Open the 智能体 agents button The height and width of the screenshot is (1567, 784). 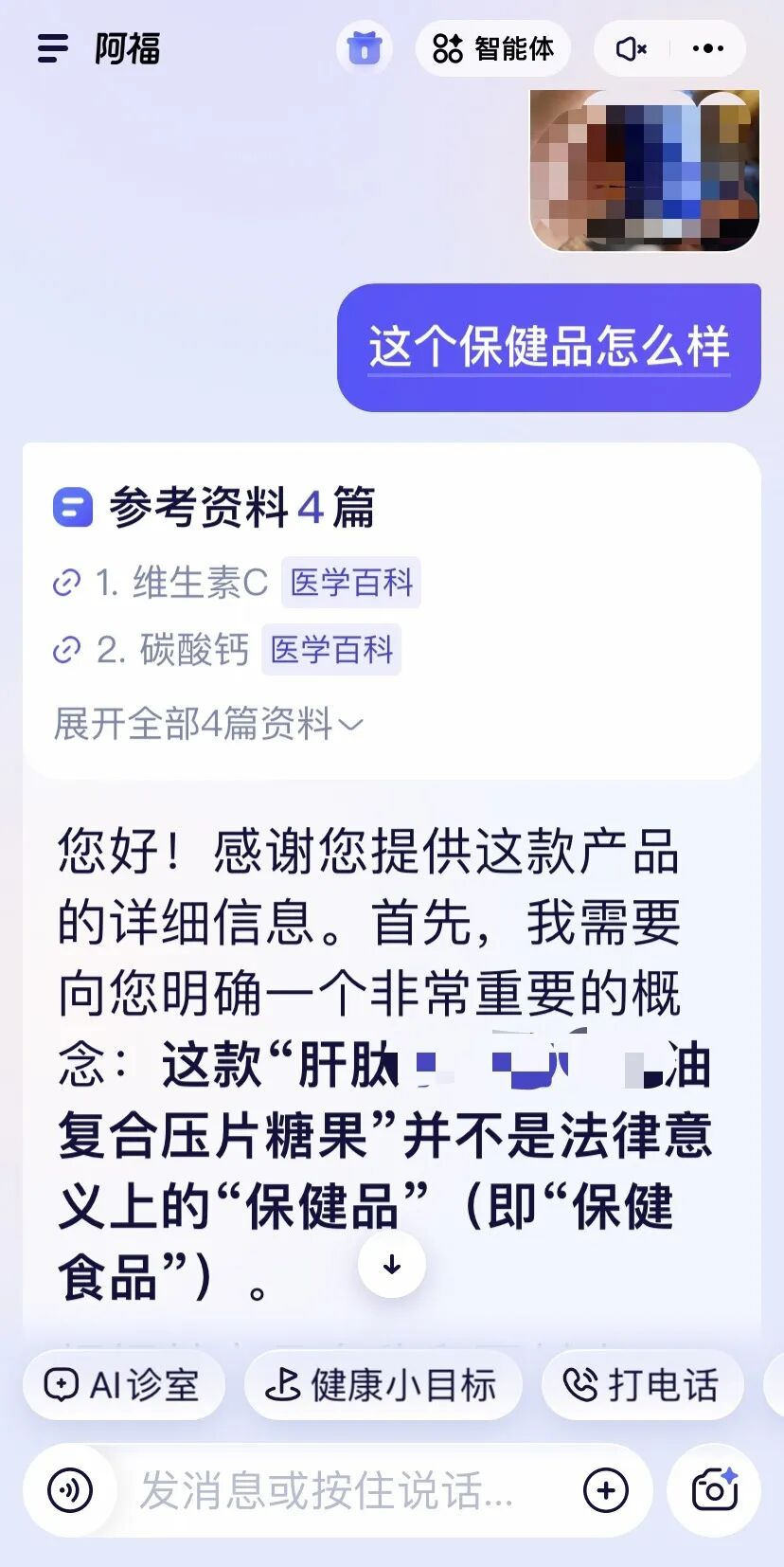point(493,48)
